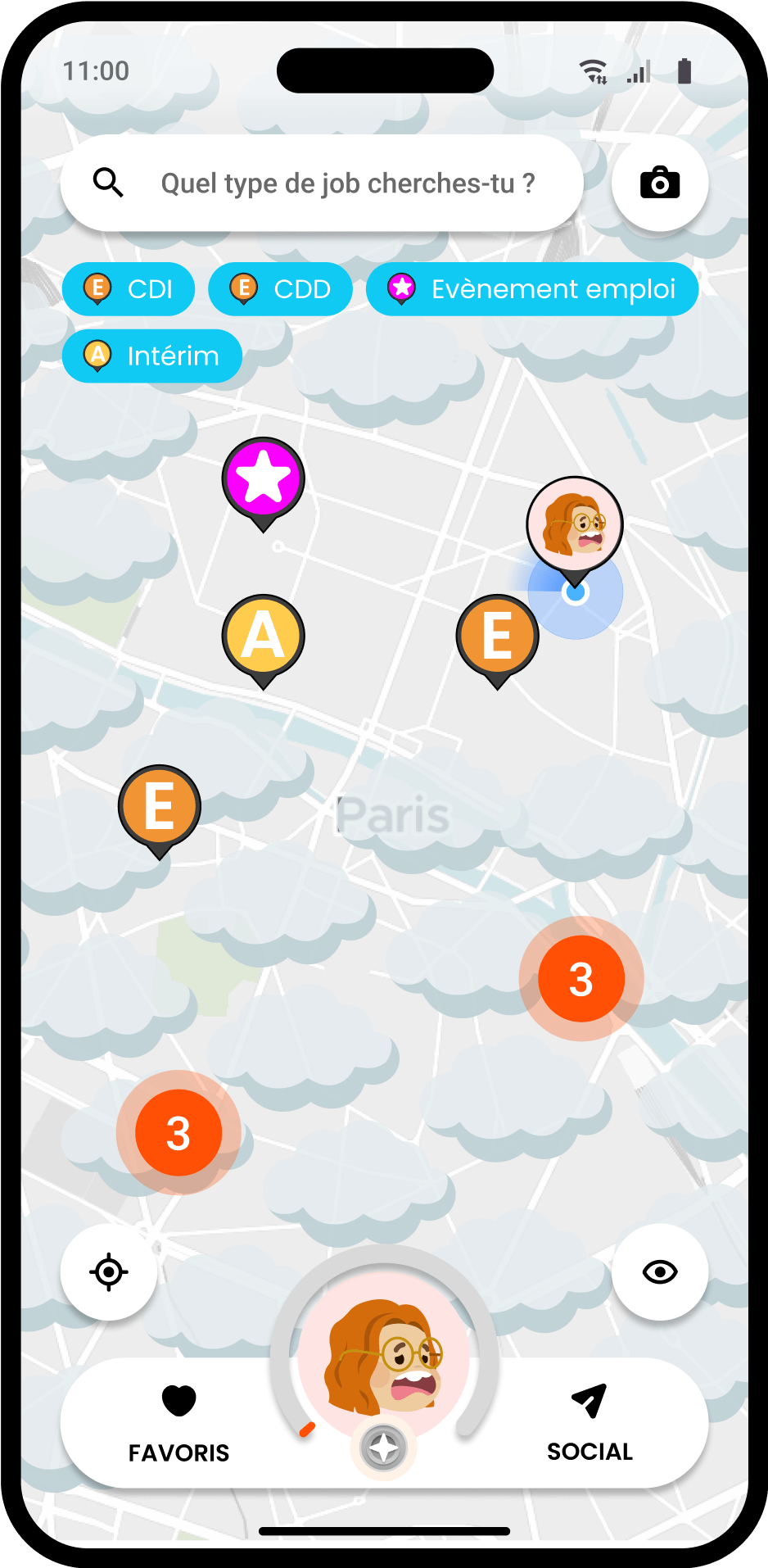Toggle the eye visibility button
The height and width of the screenshot is (1568, 768).
(x=659, y=1272)
